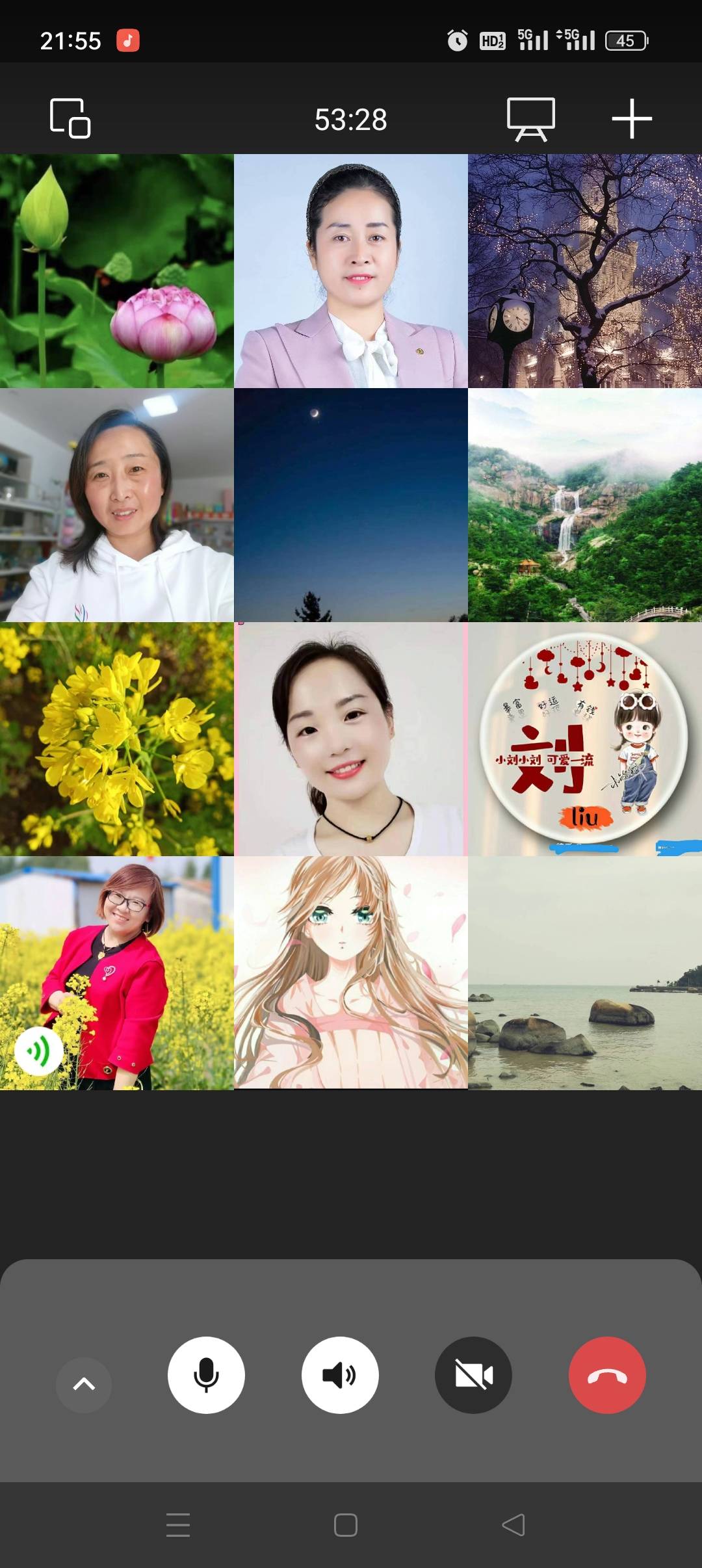Select the participant with the liu cartoon avatar
The height and width of the screenshot is (1568, 702).
point(585,739)
